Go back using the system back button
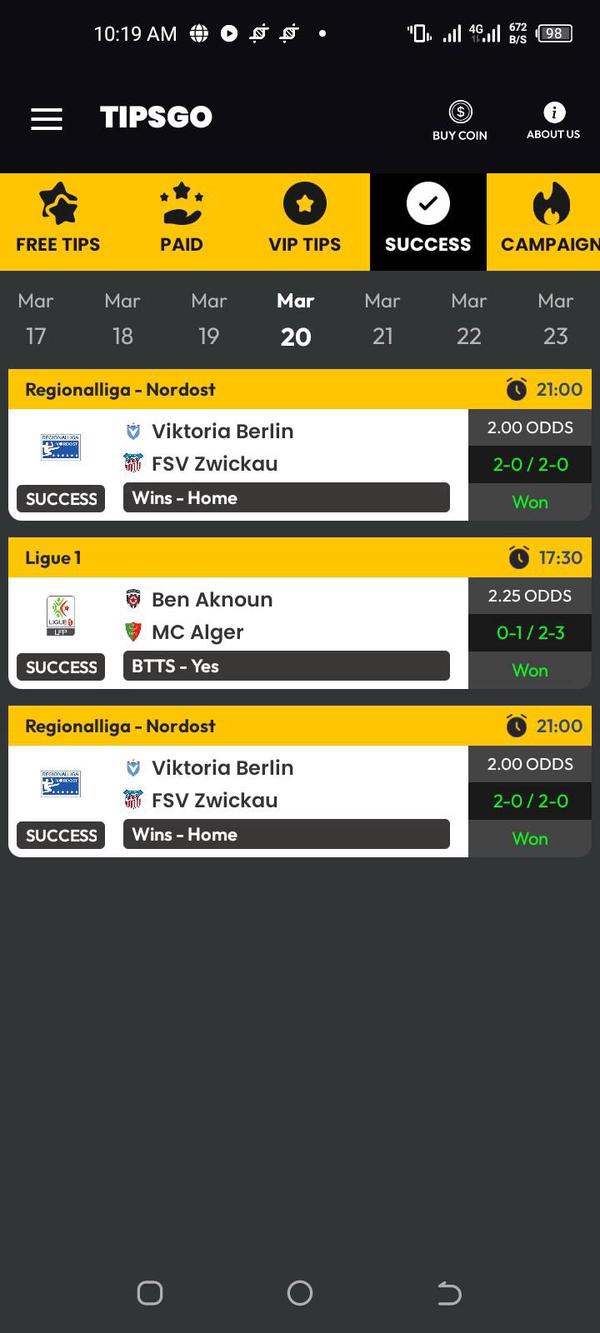The image size is (600, 1333). tap(449, 1293)
